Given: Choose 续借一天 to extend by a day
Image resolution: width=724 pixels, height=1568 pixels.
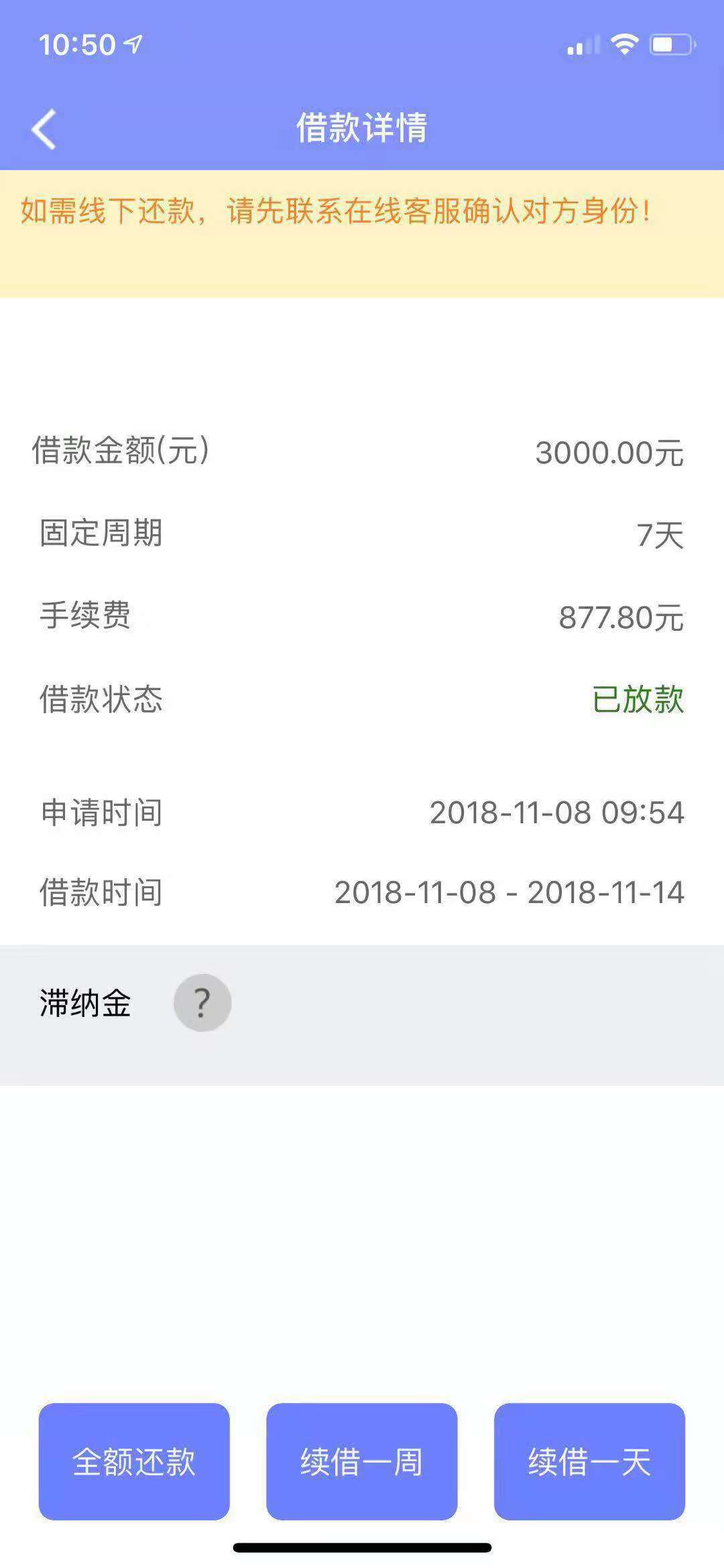Looking at the screenshot, I should (x=589, y=1461).
